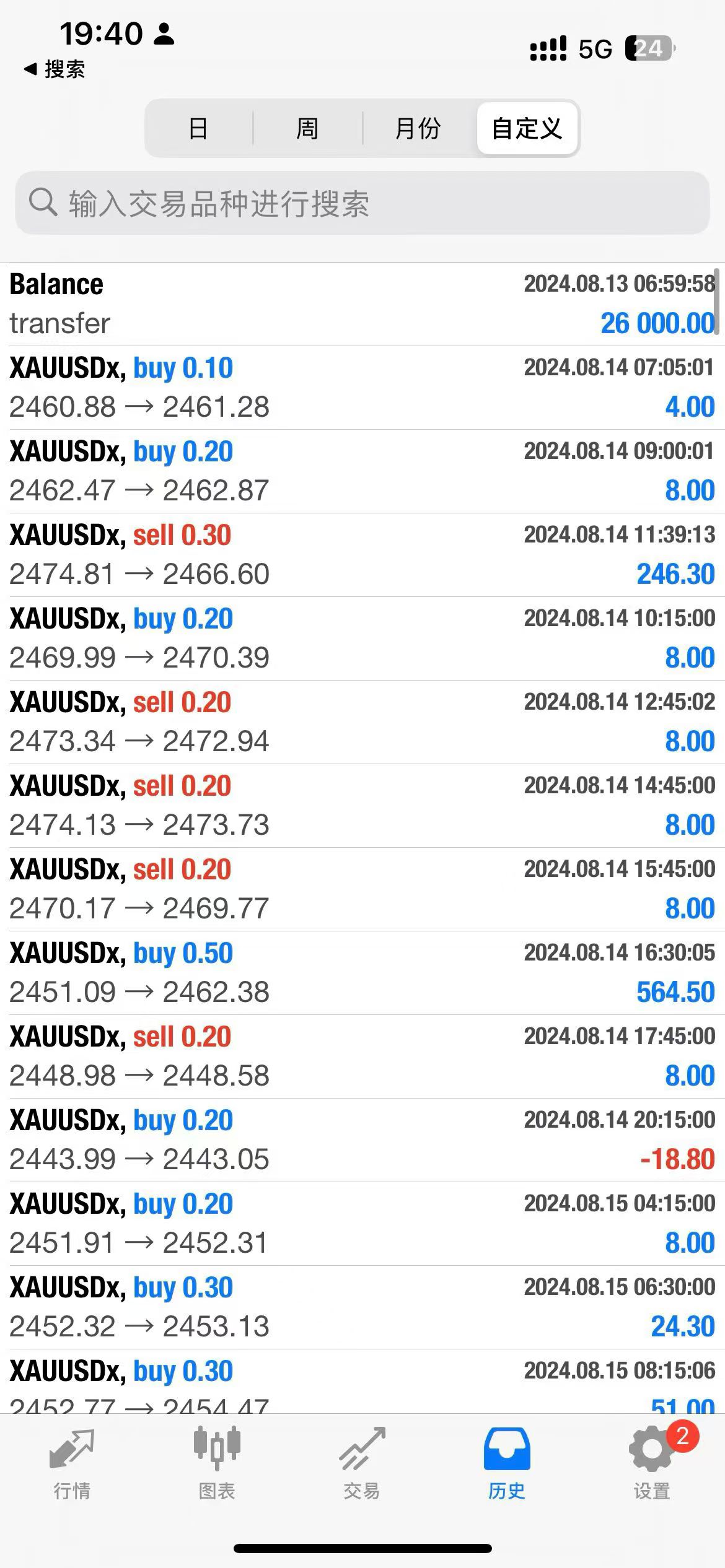725x1568 pixels.
Task: Switch to the 图表 chart tab
Action: (217, 1464)
